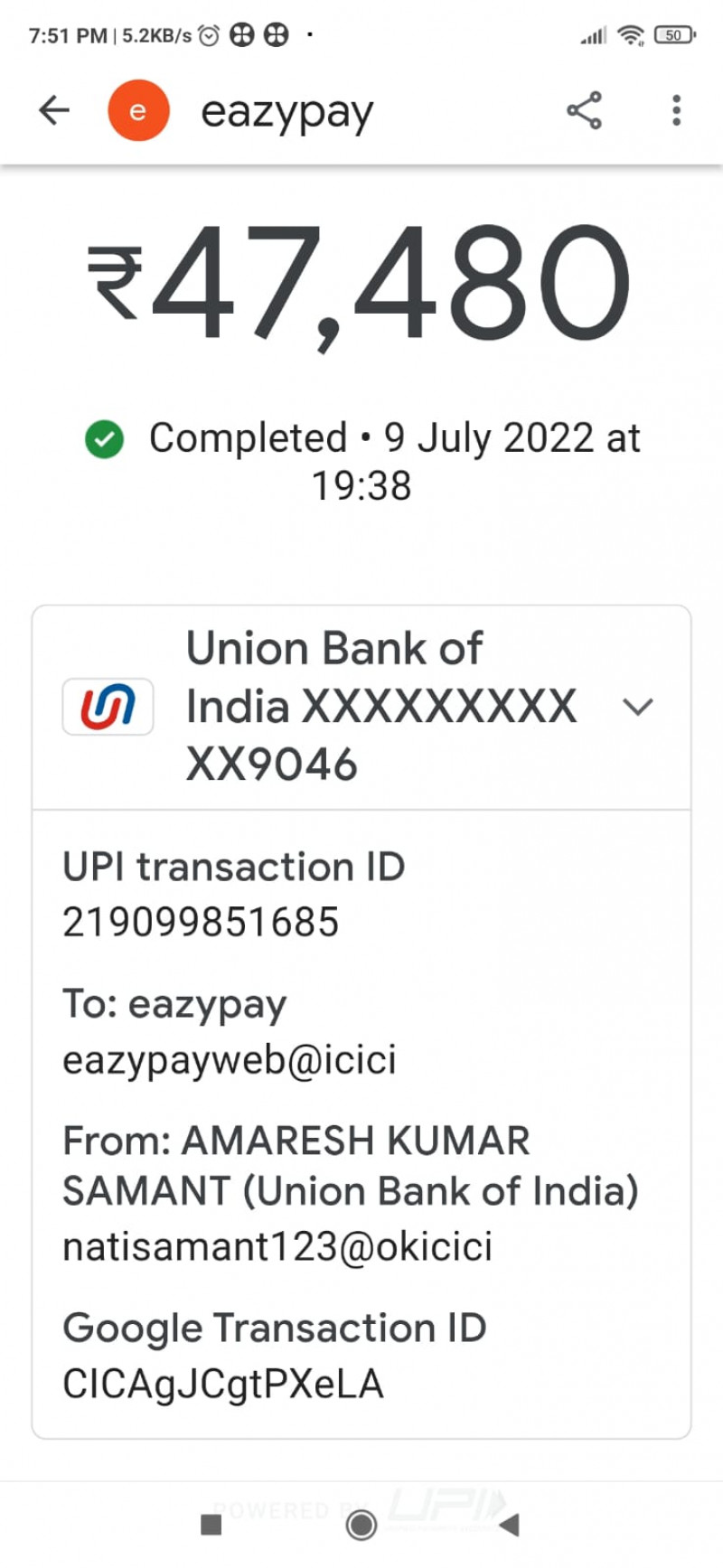Open the three-dot overflow menu
This screenshot has height=1568, width=723.
[x=676, y=110]
